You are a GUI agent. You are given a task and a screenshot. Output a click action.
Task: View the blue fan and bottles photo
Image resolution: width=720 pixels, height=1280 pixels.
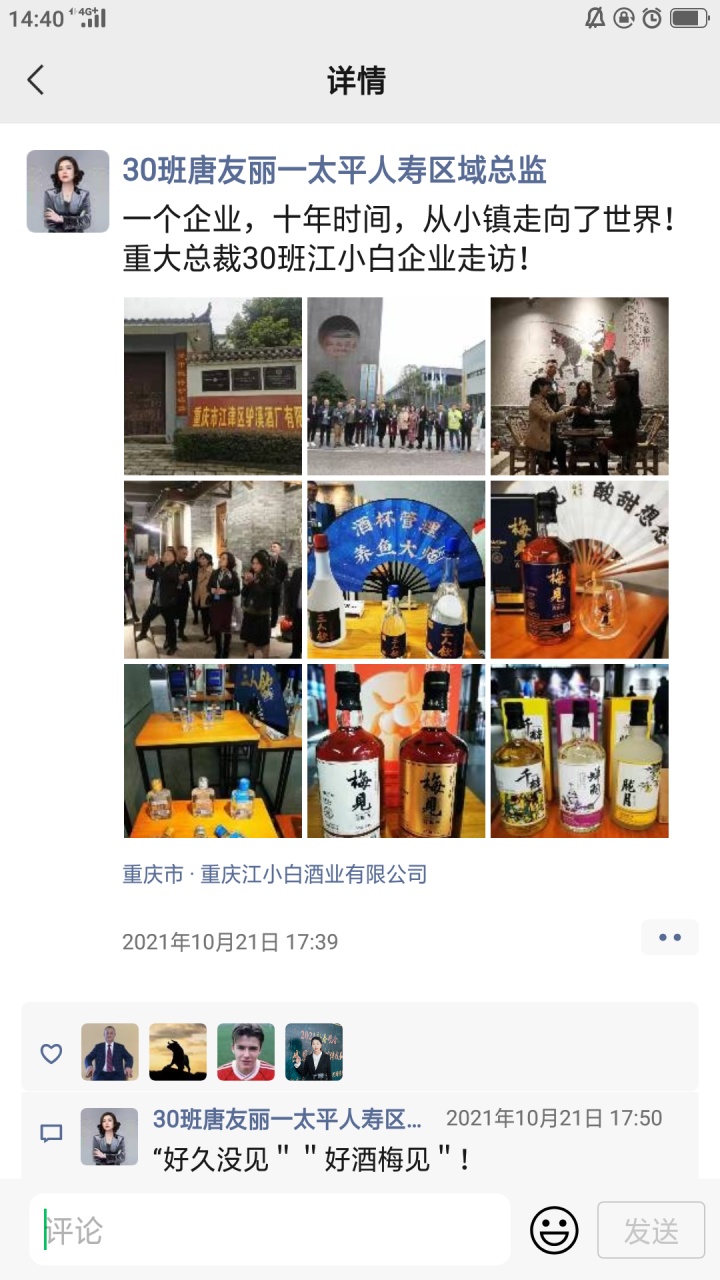click(396, 569)
